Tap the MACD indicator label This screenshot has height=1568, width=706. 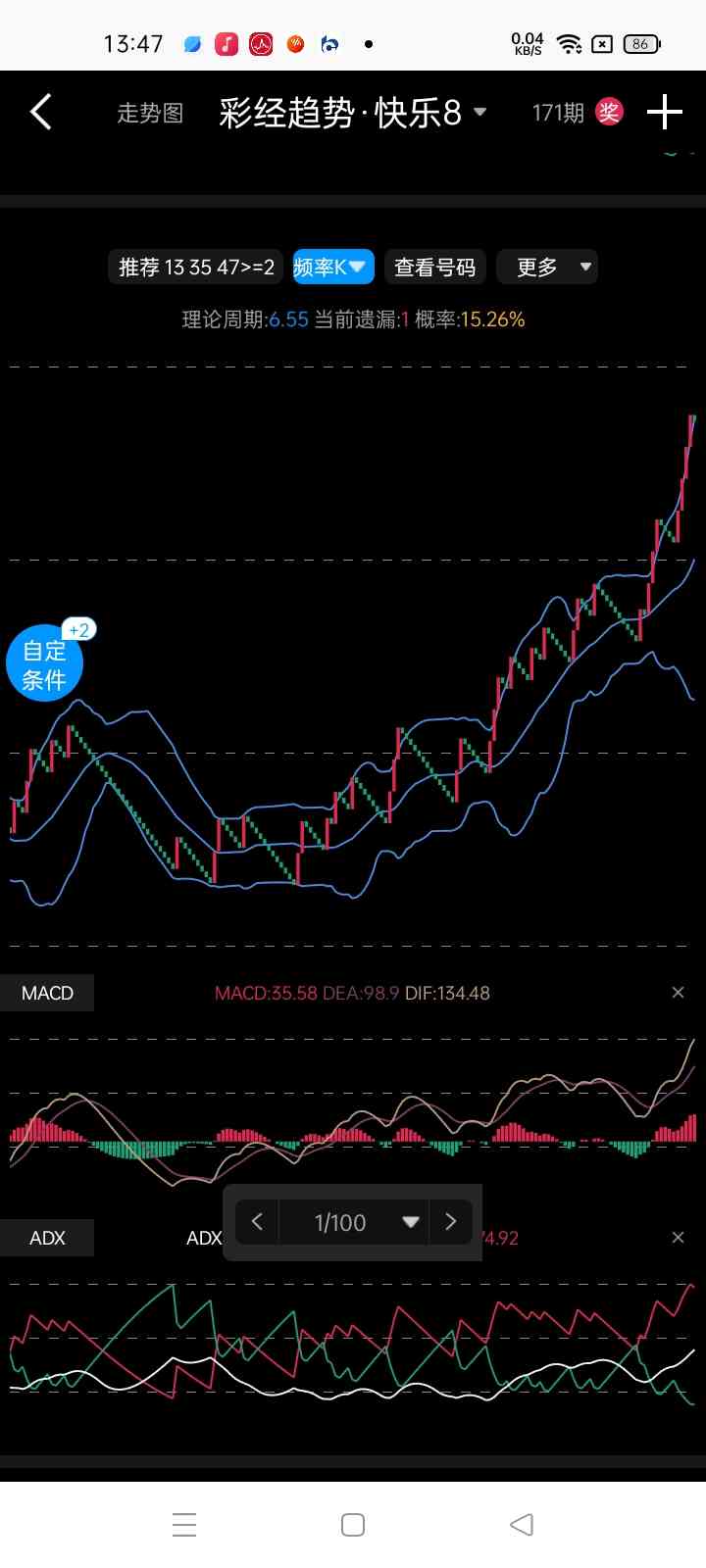pos(47,993)
